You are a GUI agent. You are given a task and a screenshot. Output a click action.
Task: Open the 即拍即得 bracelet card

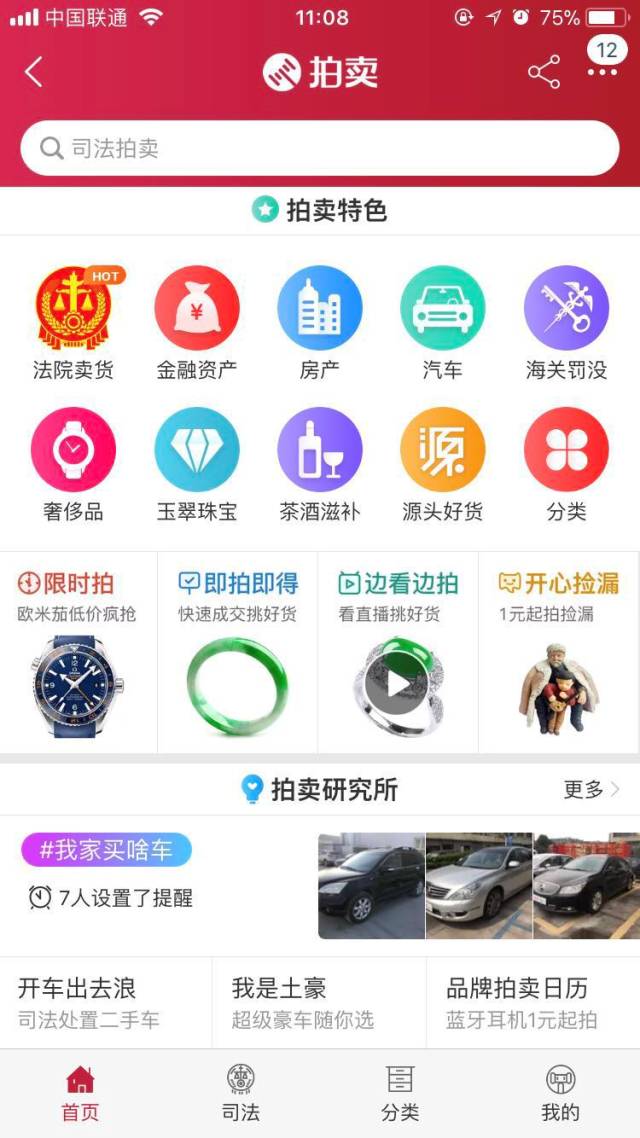(238, 652)
